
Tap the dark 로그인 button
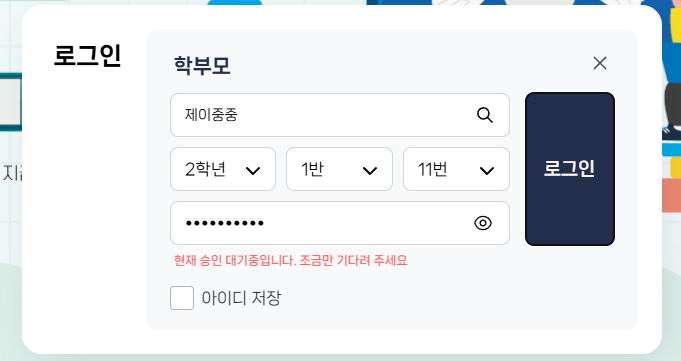click(570, 169)
